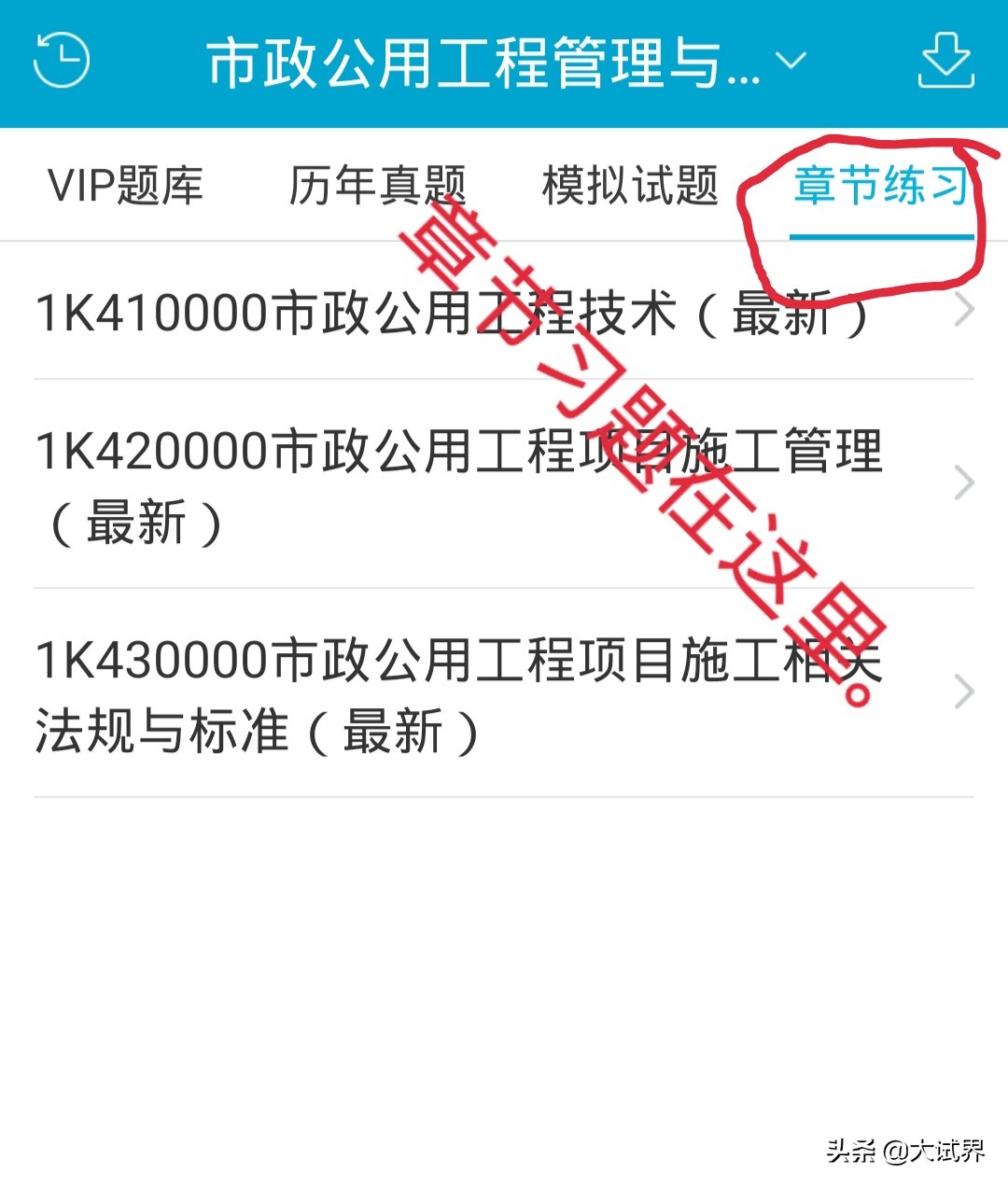Tap the download icon
The width and height of the screenshot is (1008, 1187).
tap(946, 60)
